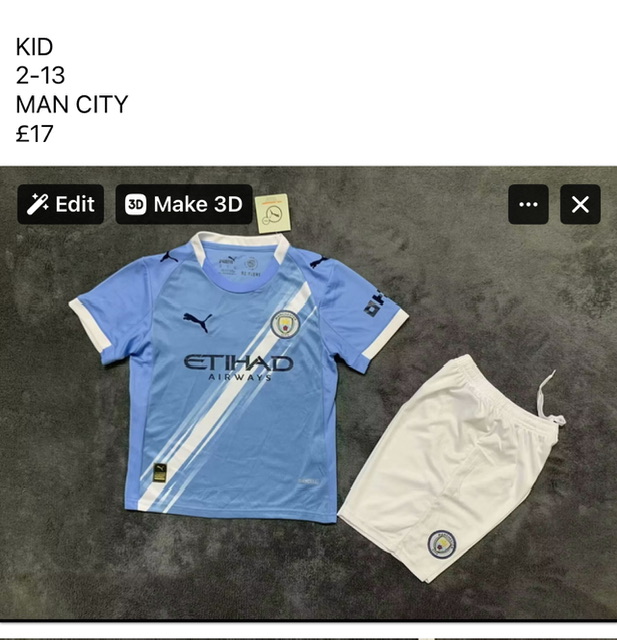Tap the Edit button on the photo
Screen dimensions: 617x640
pyautogui.click(x=61, y=205)
